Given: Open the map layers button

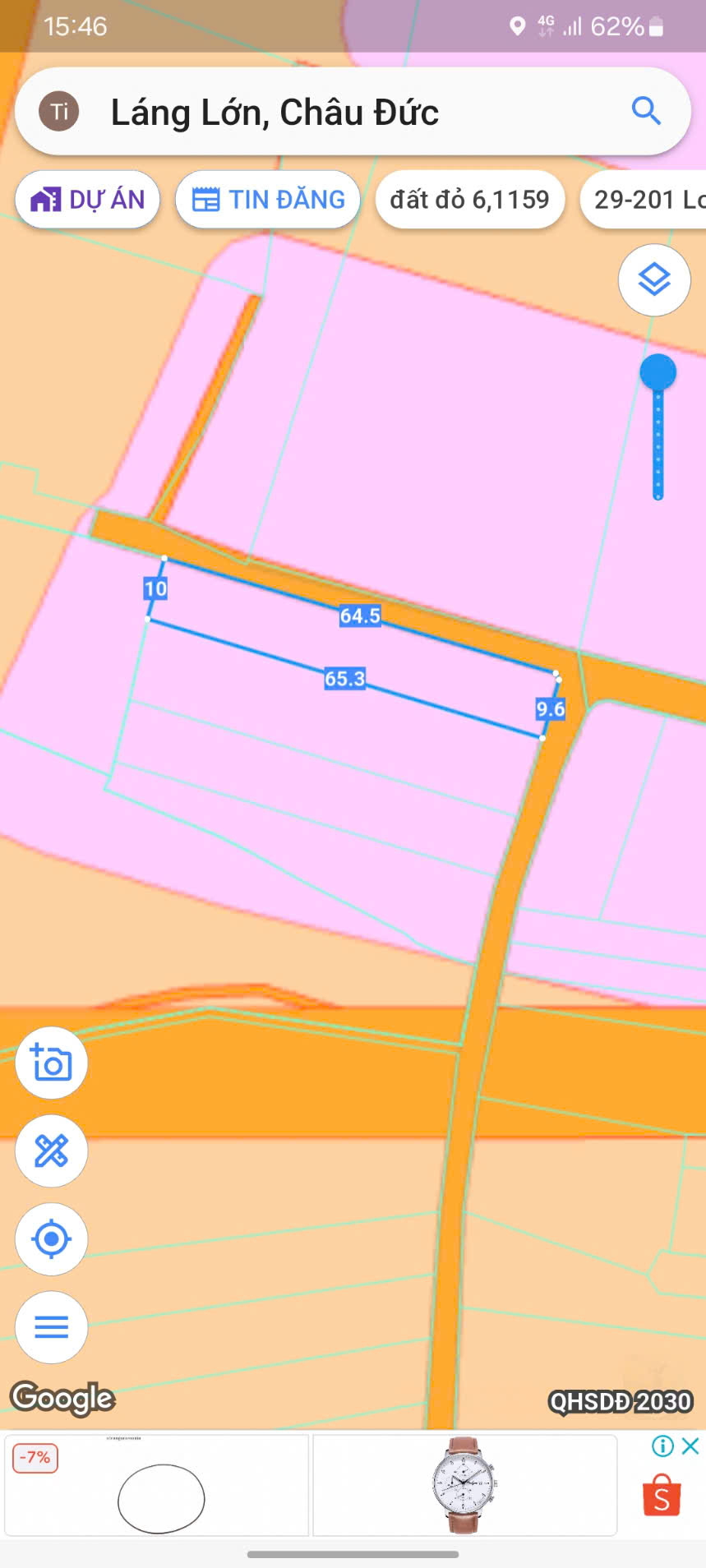Looking at the screenshot, I should pos(654,280).
